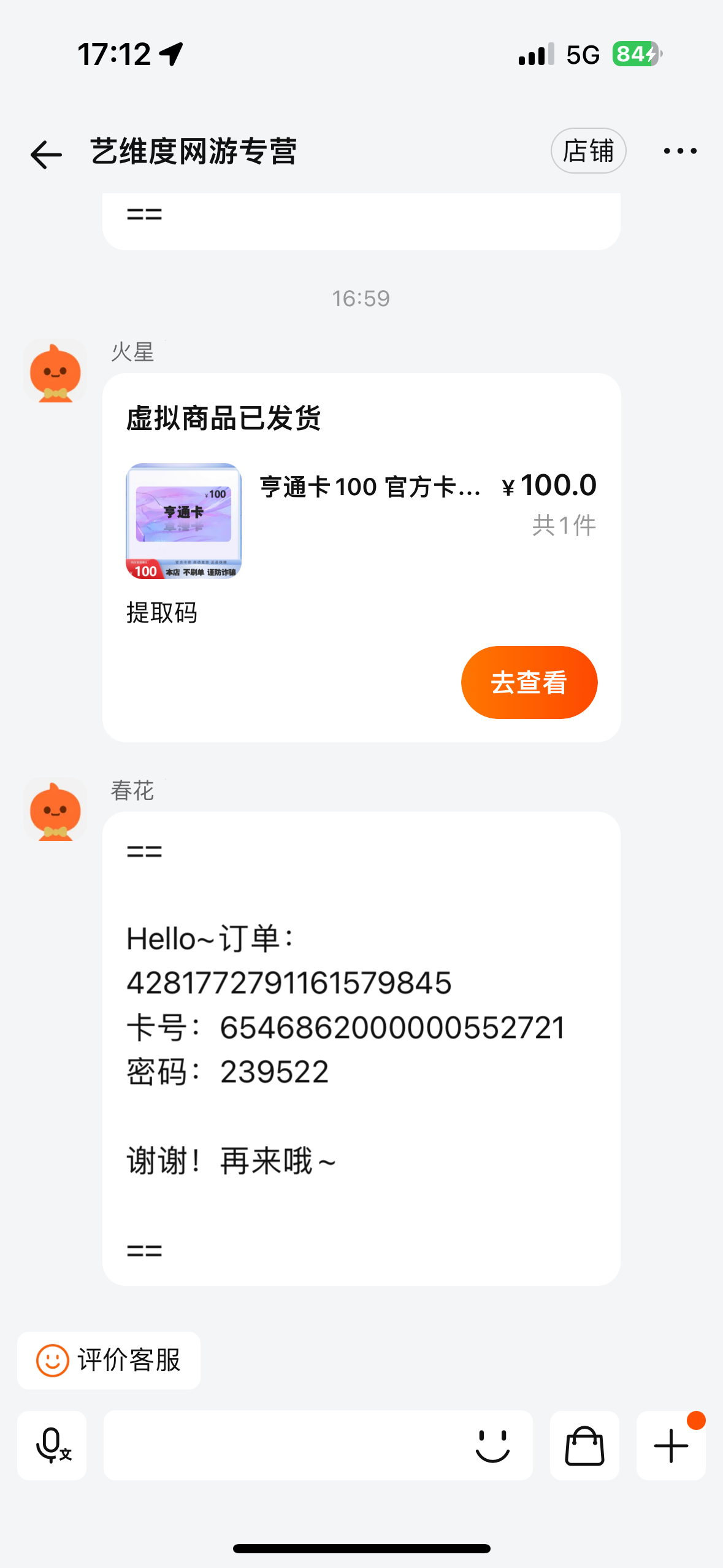Rate the service via 评价客服
Image resolution: width=723 pixels, height=1568 pixels.
(x=109, y=1360)
